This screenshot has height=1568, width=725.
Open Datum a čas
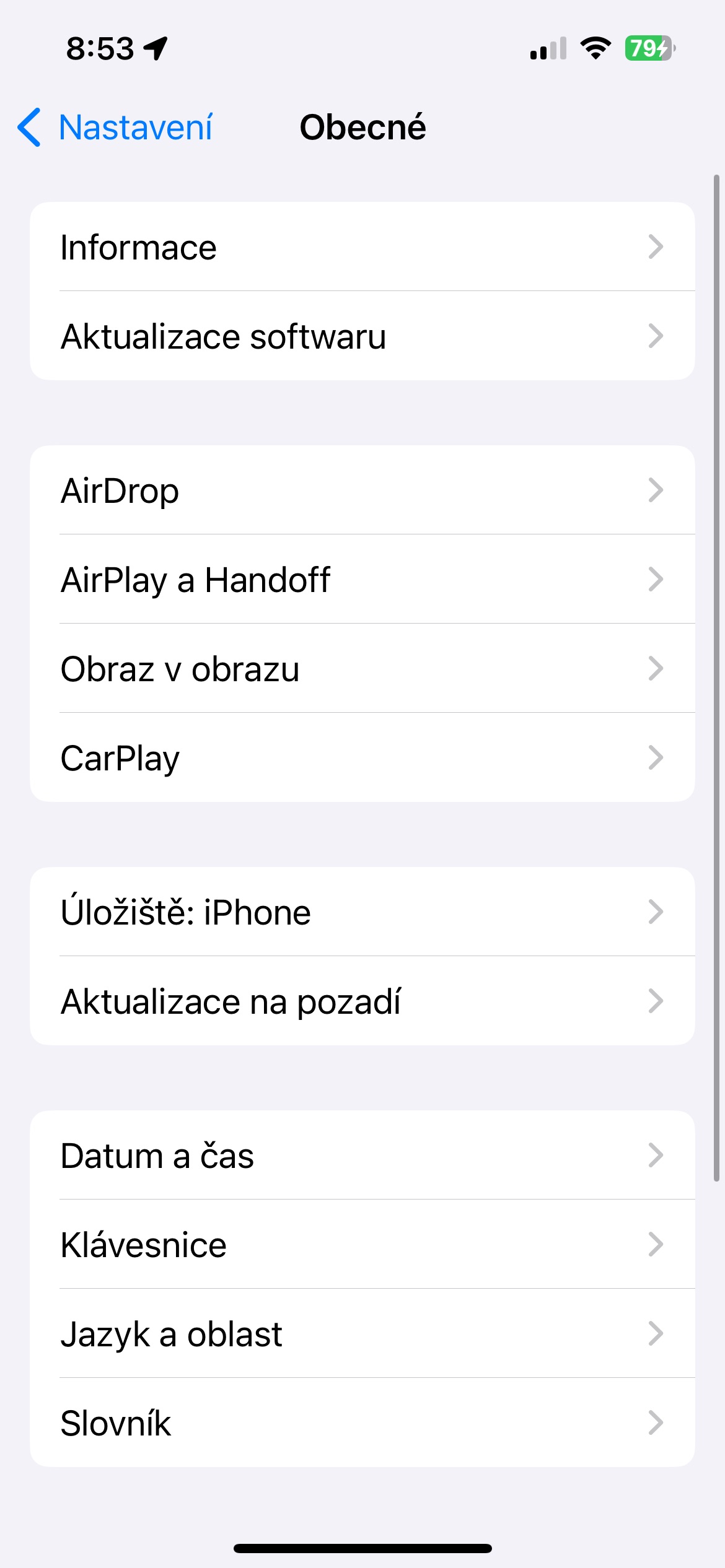tap(362, 1156)
